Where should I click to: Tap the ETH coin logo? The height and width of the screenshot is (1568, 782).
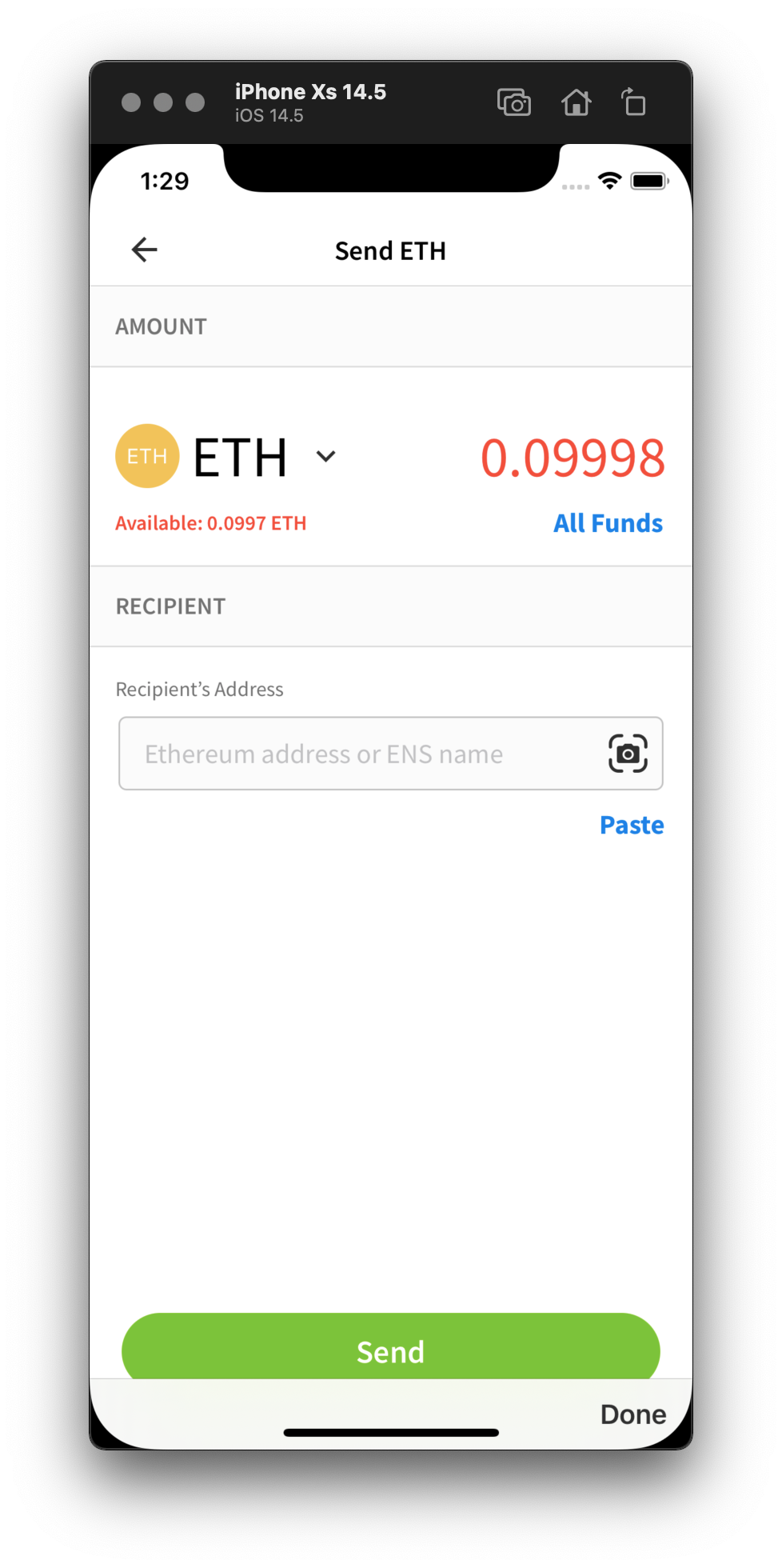coord(146,455)
